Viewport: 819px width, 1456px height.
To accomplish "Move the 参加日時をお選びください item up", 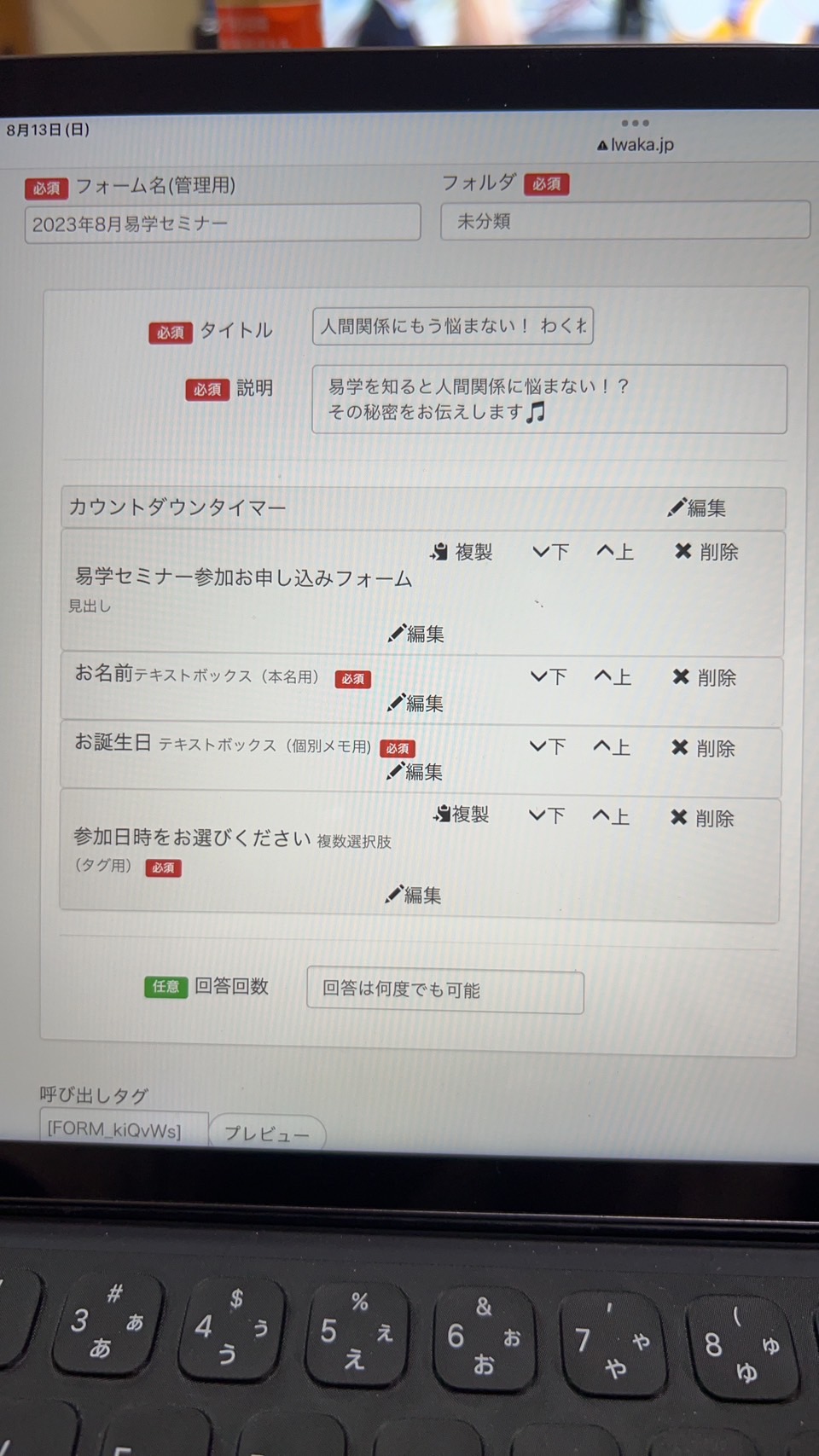I will pos(612,817).
